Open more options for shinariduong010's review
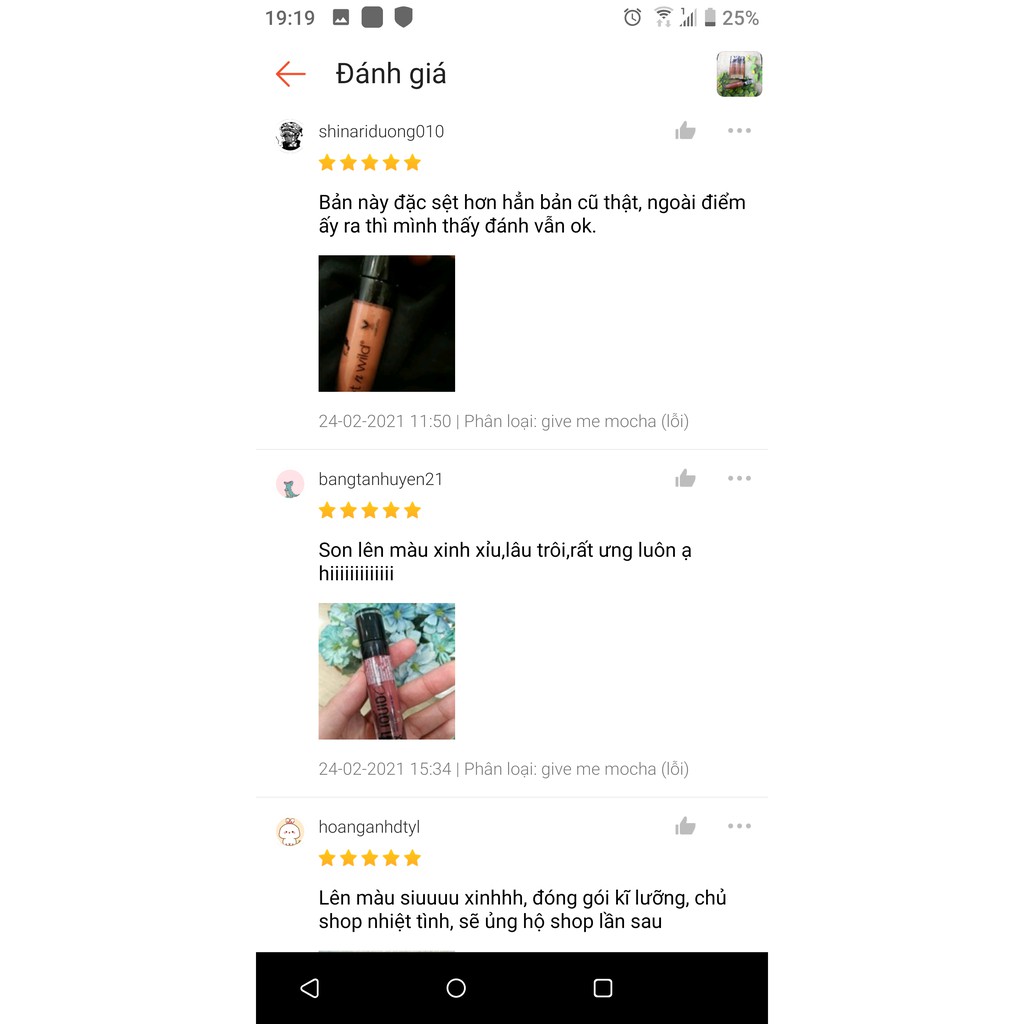Viewport: 1024px width, 1024px height. click(x=739, y=131)
